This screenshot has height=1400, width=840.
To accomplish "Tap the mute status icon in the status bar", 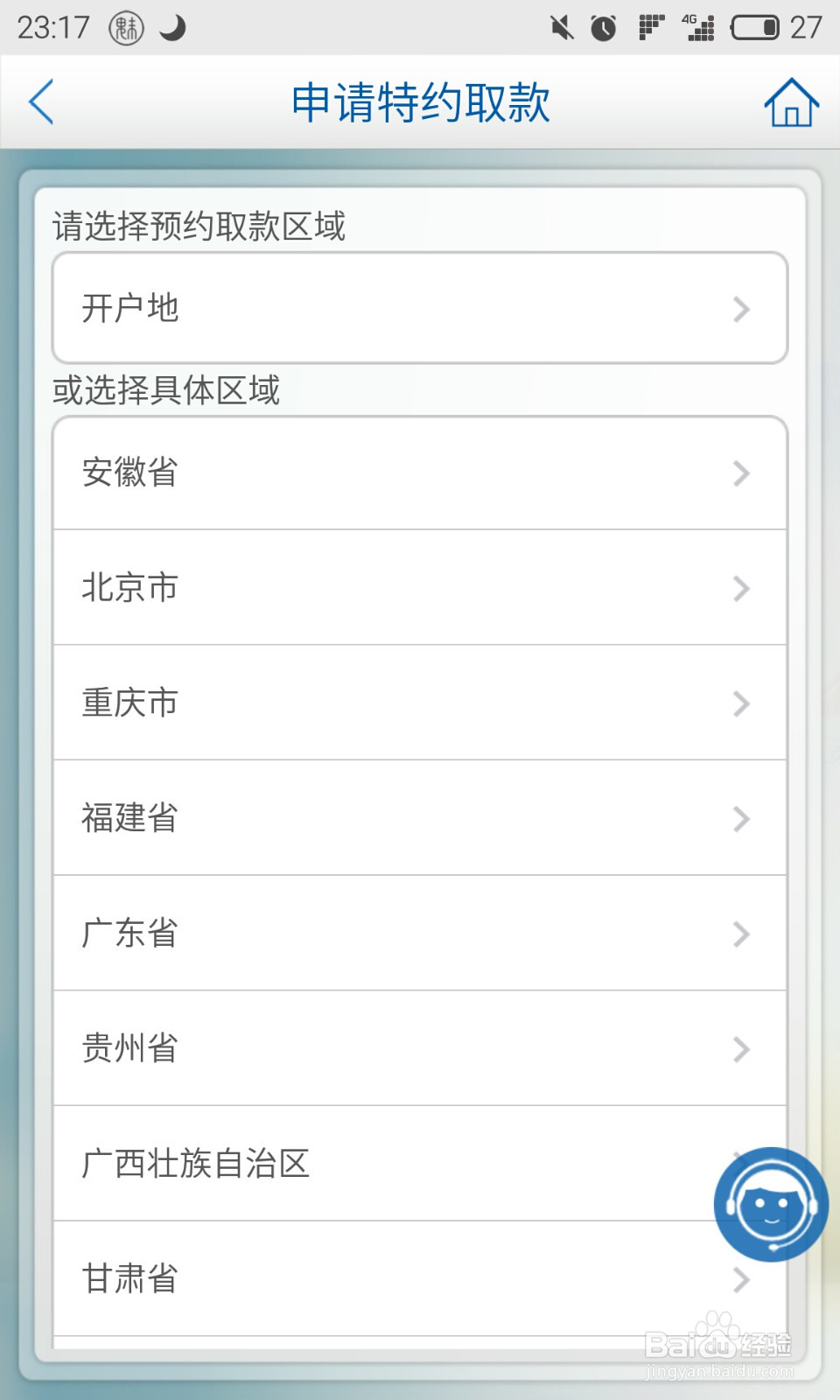I will pyautogui.click(x=560, y=26).
